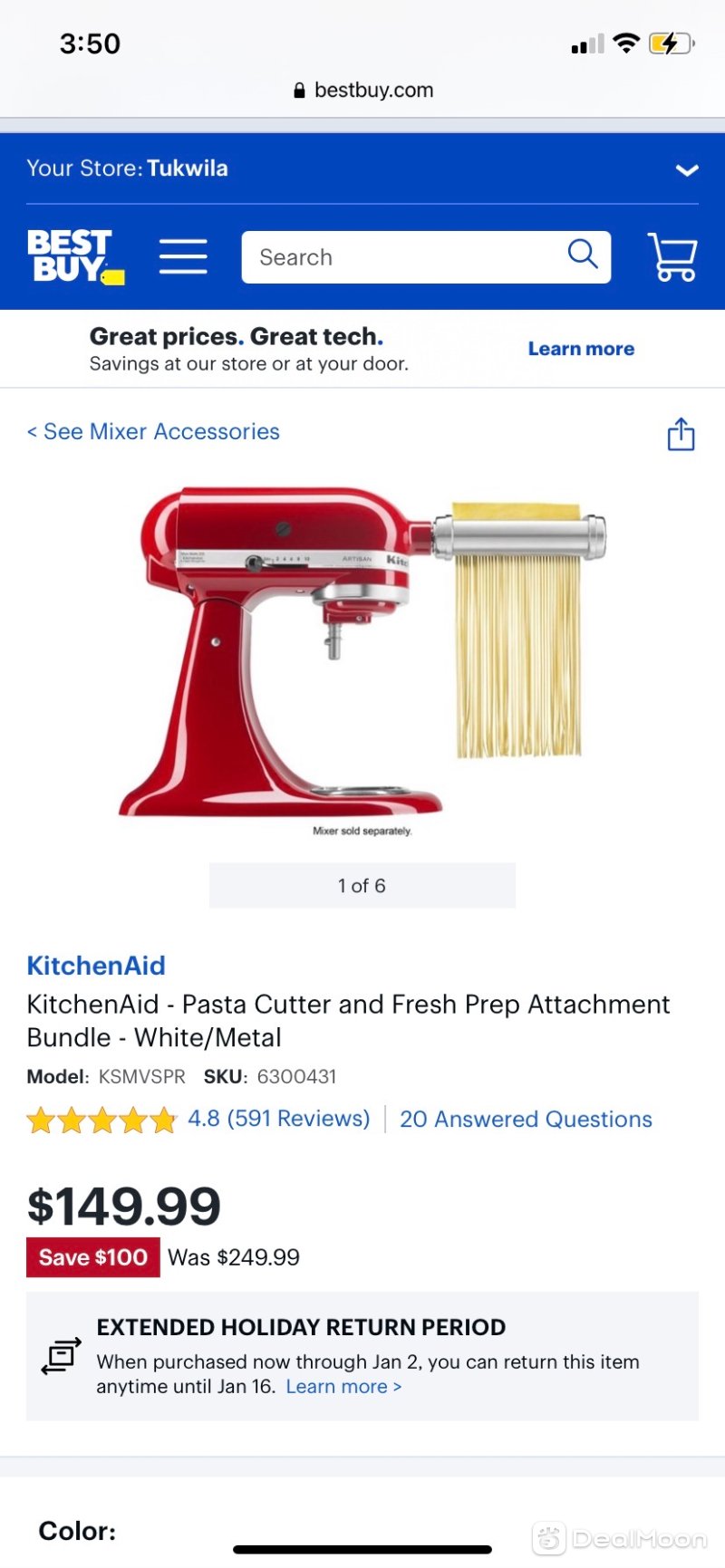This screenshot has height=1568, width=725.
Task: Open the shopping cart
Action: click(x=672, y=256)
